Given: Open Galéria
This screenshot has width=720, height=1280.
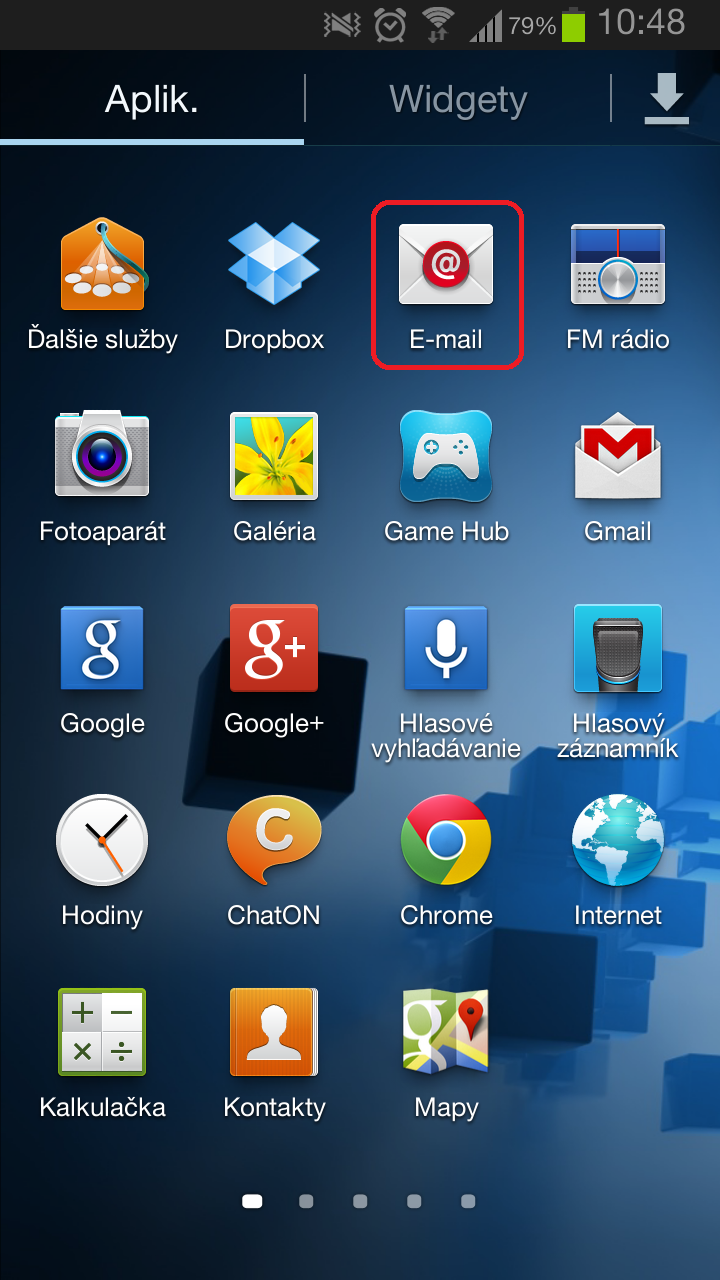Looking at the screenshot, I should pos(274,455).
